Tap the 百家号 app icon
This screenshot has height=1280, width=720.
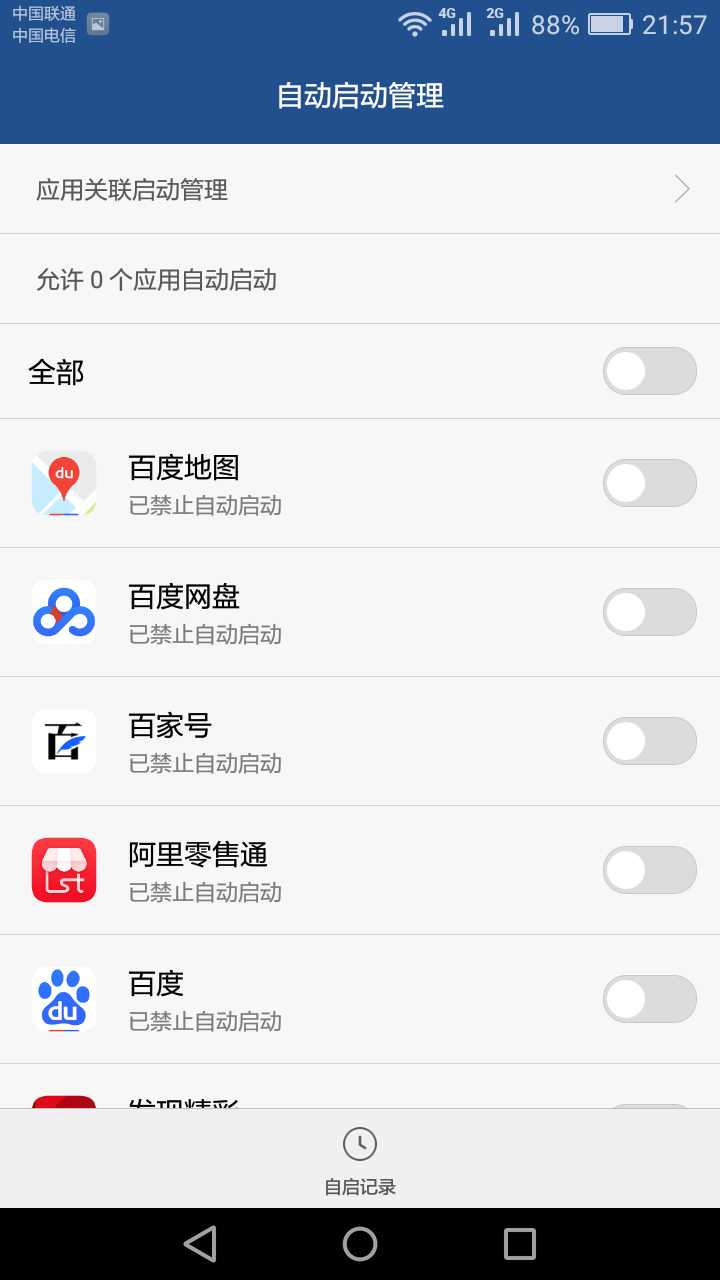[x=64, y=741]
